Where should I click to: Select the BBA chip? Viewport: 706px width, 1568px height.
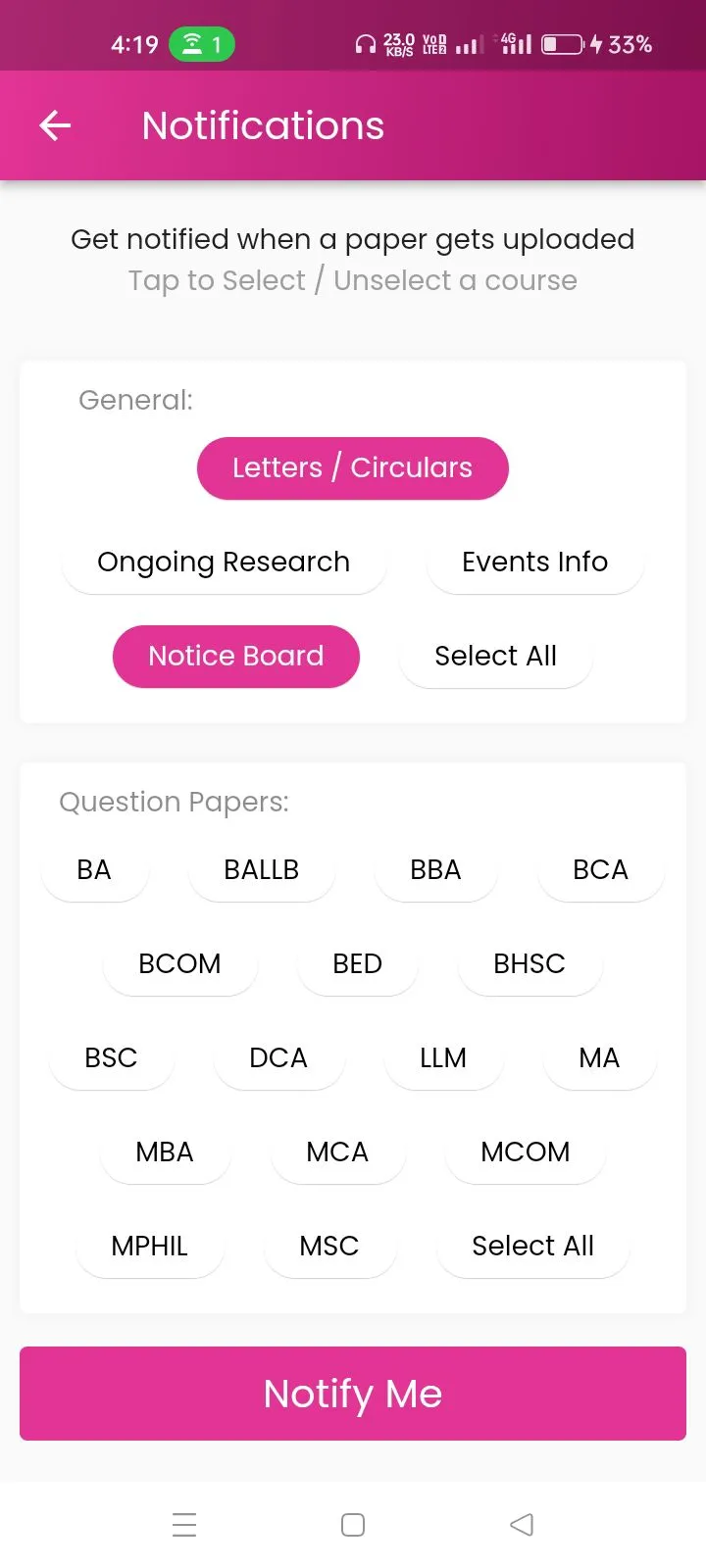coord(435,870)
